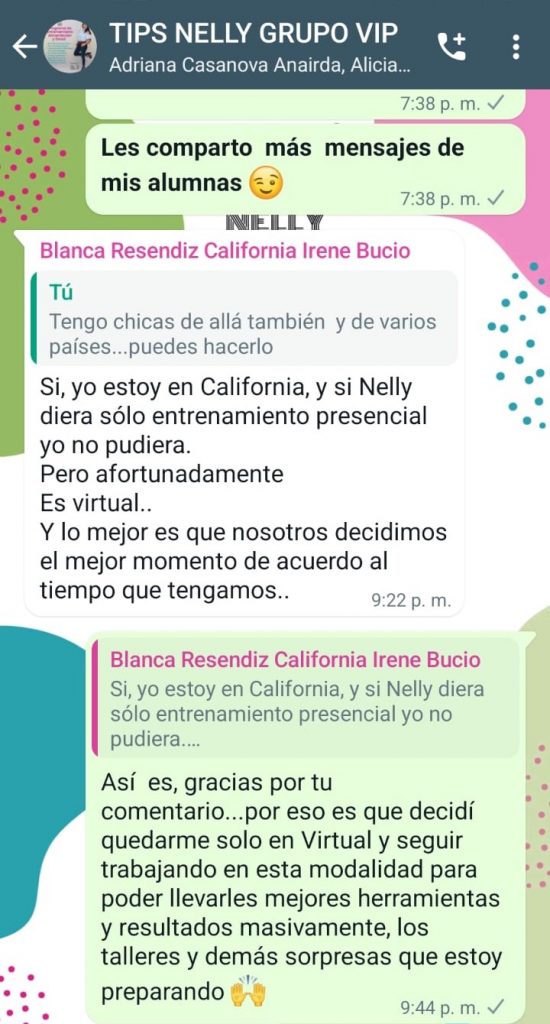The image size is (550, 1024).
Task: Start a group call
Action: (x=452, y=46)
